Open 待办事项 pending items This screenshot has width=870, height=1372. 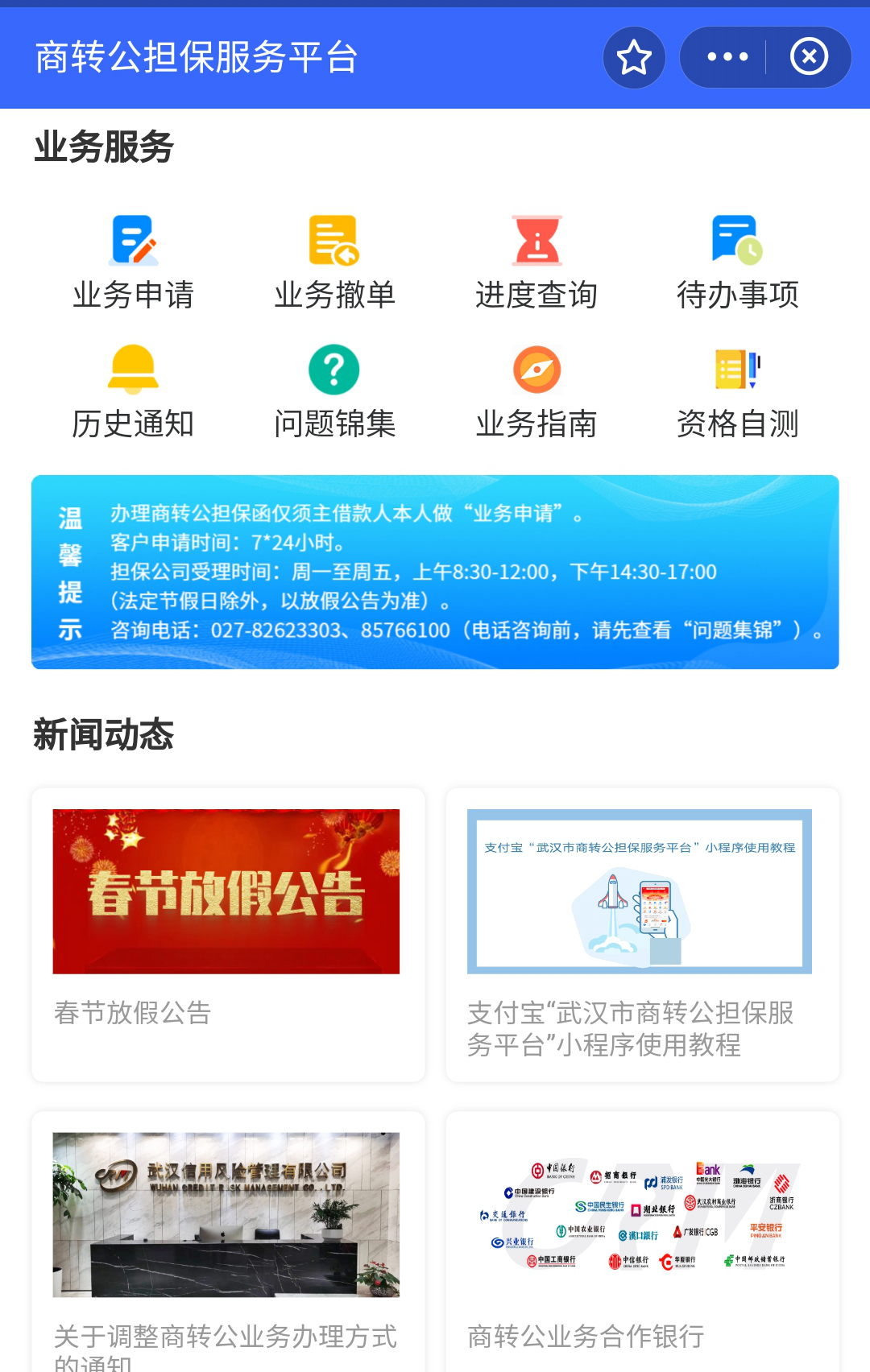click(x=738, y=262)
